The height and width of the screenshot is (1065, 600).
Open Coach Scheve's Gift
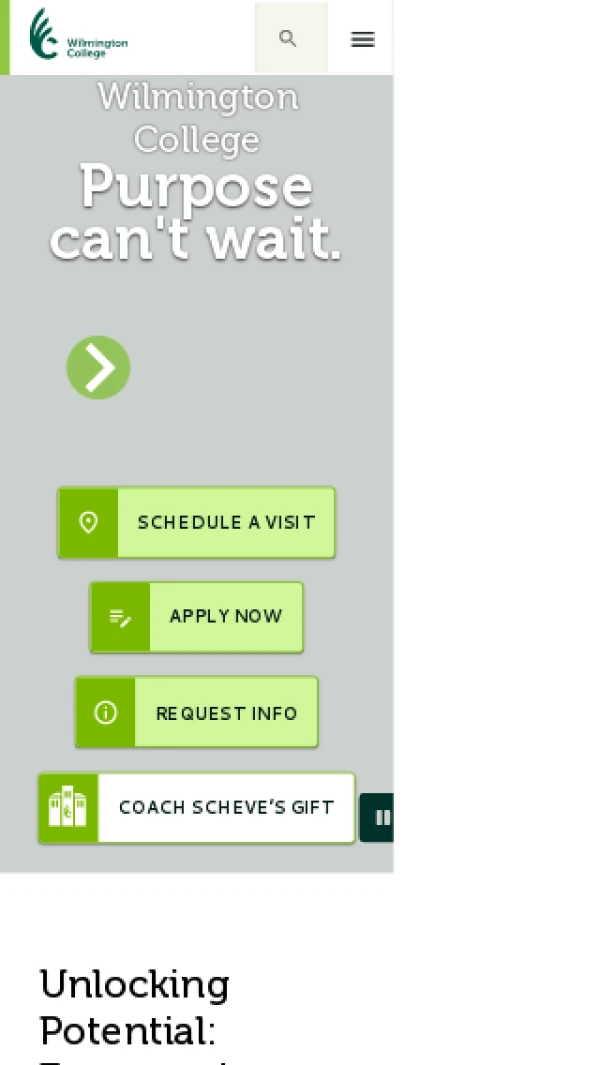(x=196, y=807)
